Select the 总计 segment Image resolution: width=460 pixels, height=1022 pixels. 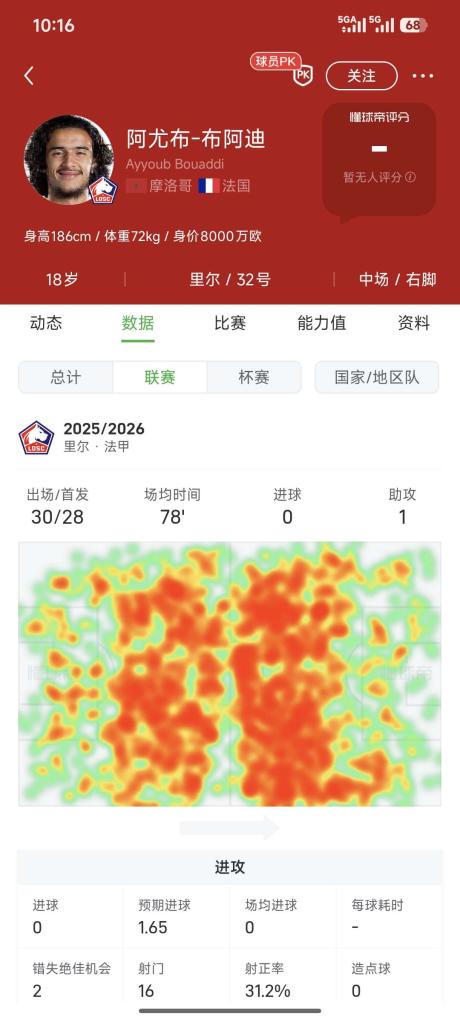tap(66, 377)
